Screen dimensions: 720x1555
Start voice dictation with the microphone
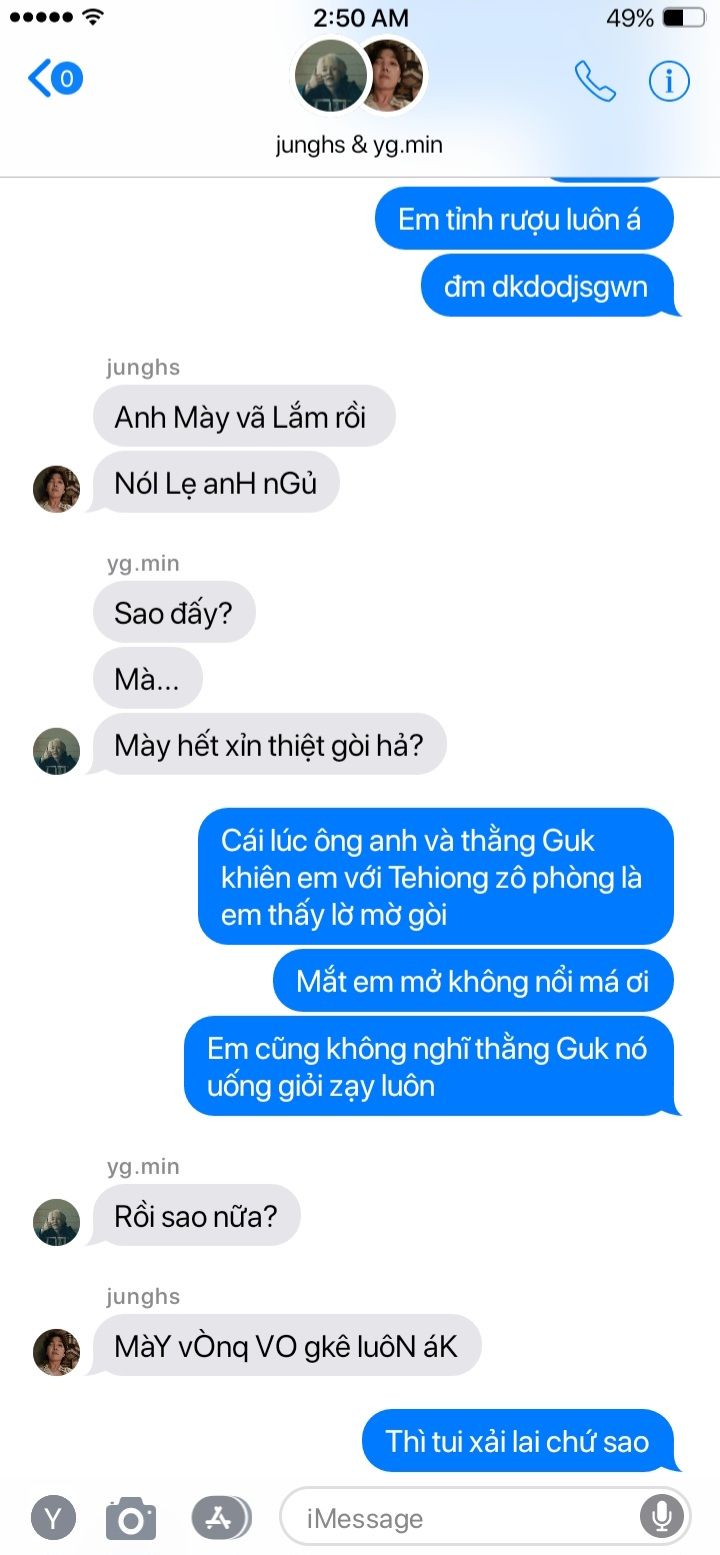point(661,1518)
